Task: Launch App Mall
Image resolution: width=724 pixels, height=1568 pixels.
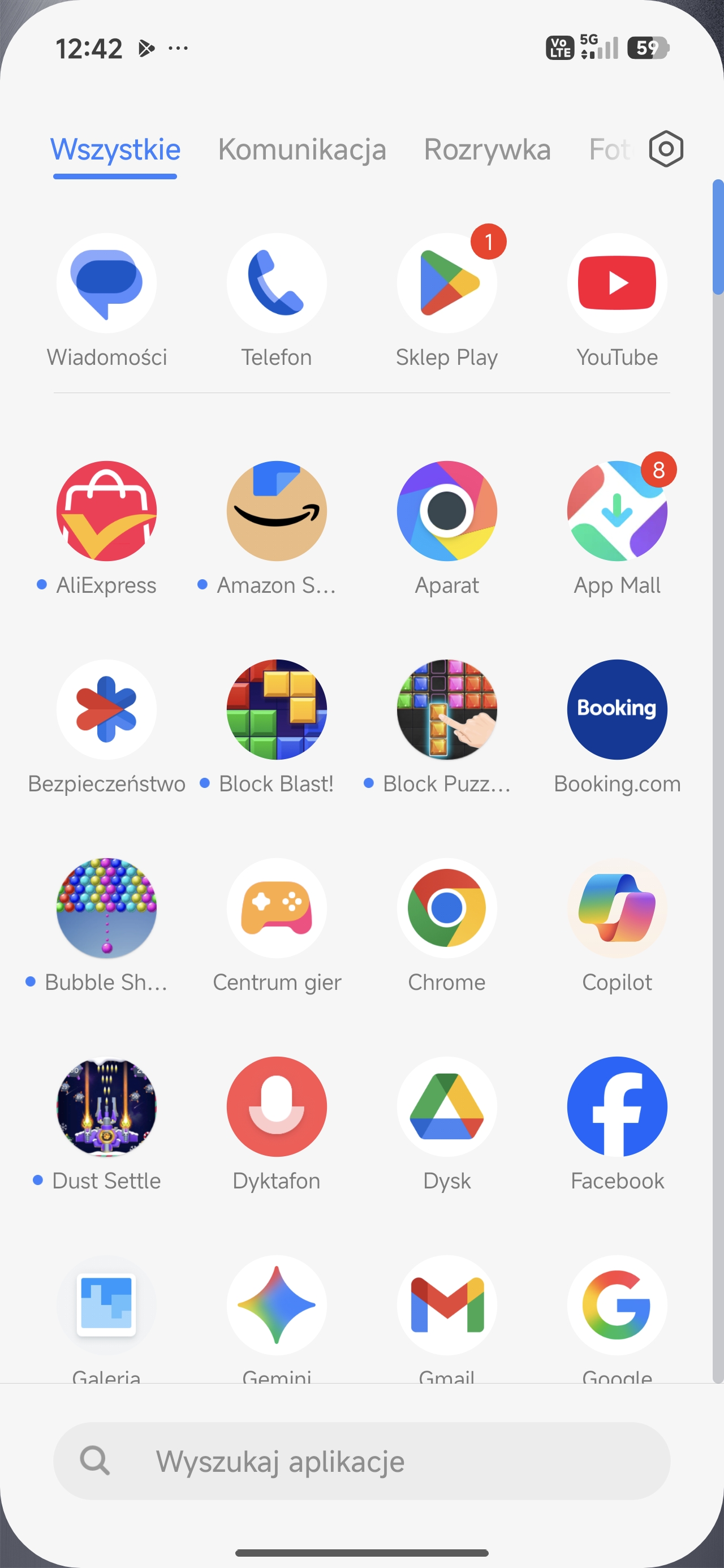Action: click(x=617, y=511)
